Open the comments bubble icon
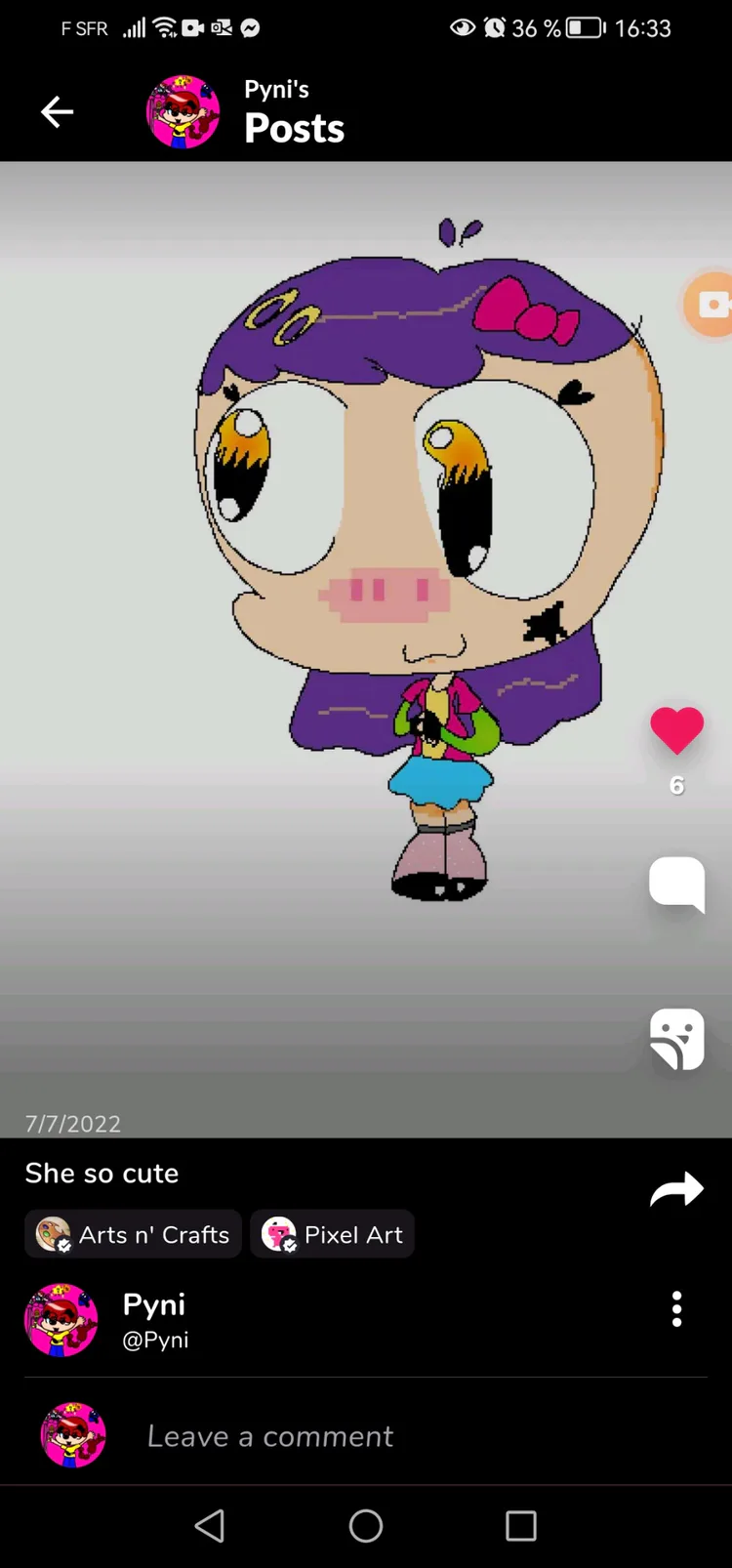 [x=676, y=884]
